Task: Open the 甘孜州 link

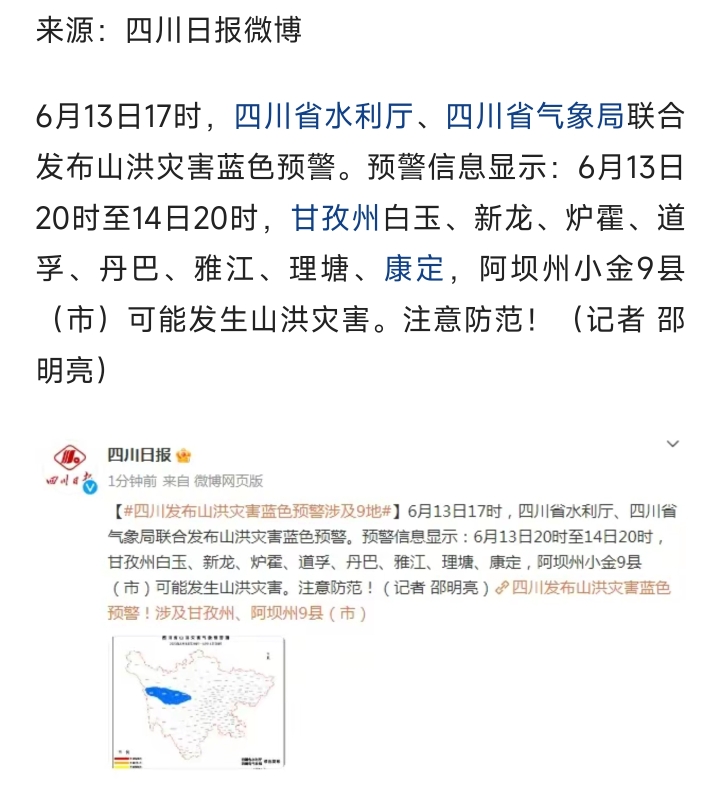Action: pyautogui.click(x=334, y=217)
